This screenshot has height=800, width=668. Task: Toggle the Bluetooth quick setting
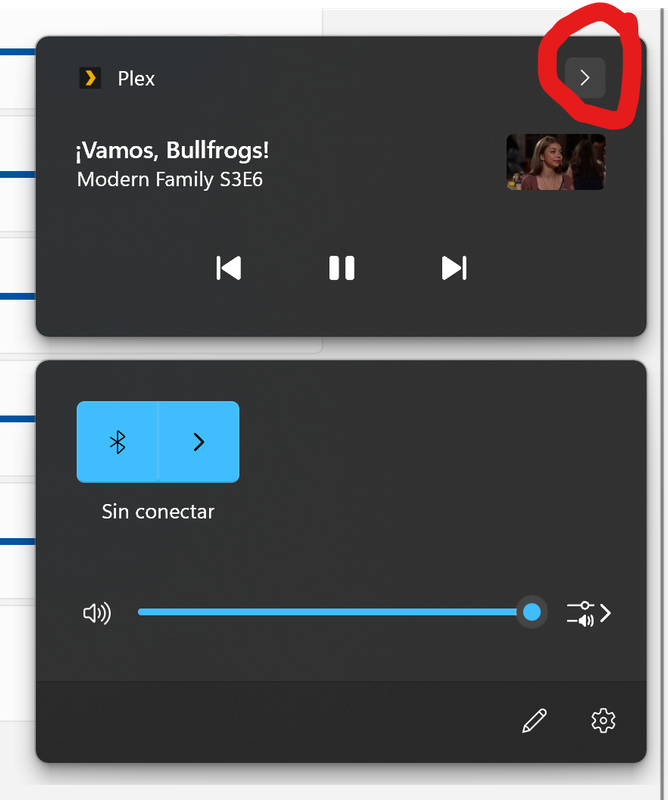[x=117, y=442]
